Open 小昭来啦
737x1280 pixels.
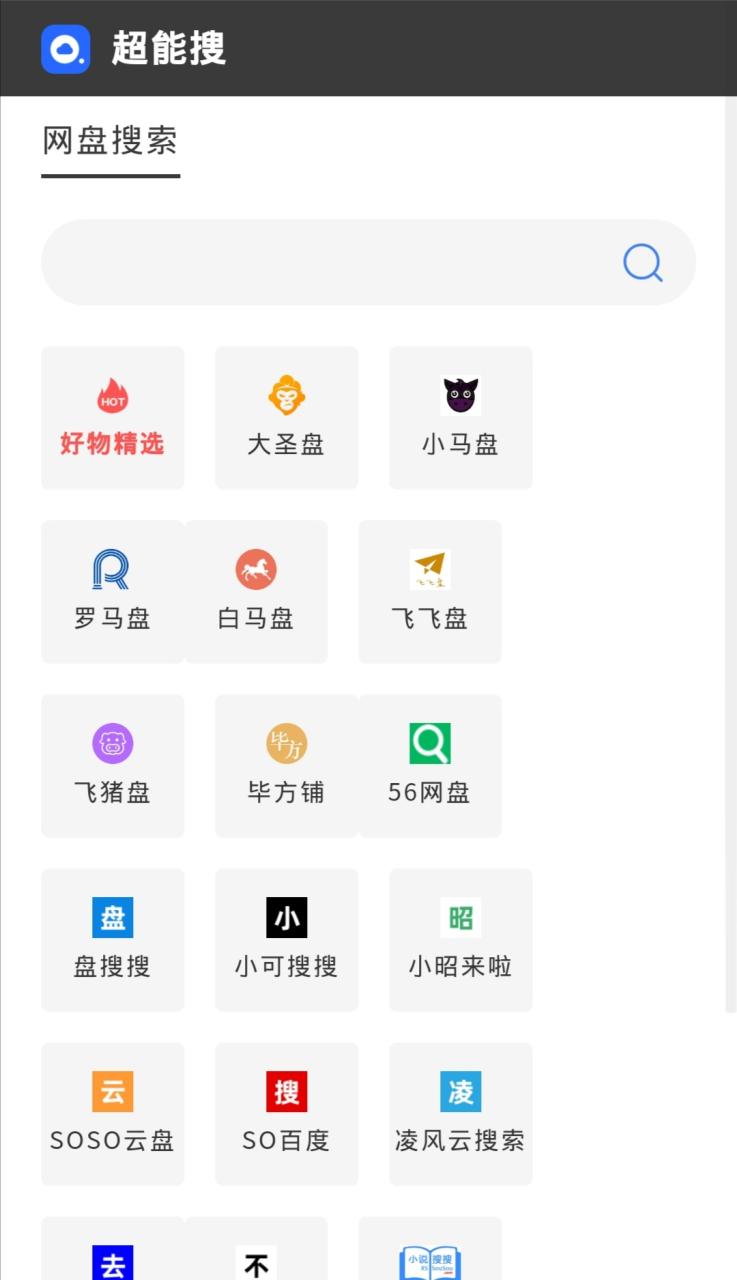click(x=460, y=940)
